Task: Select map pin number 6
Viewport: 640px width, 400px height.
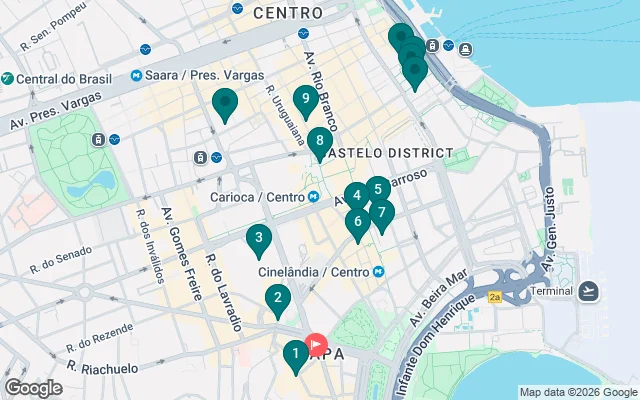Action: [358, 222]
